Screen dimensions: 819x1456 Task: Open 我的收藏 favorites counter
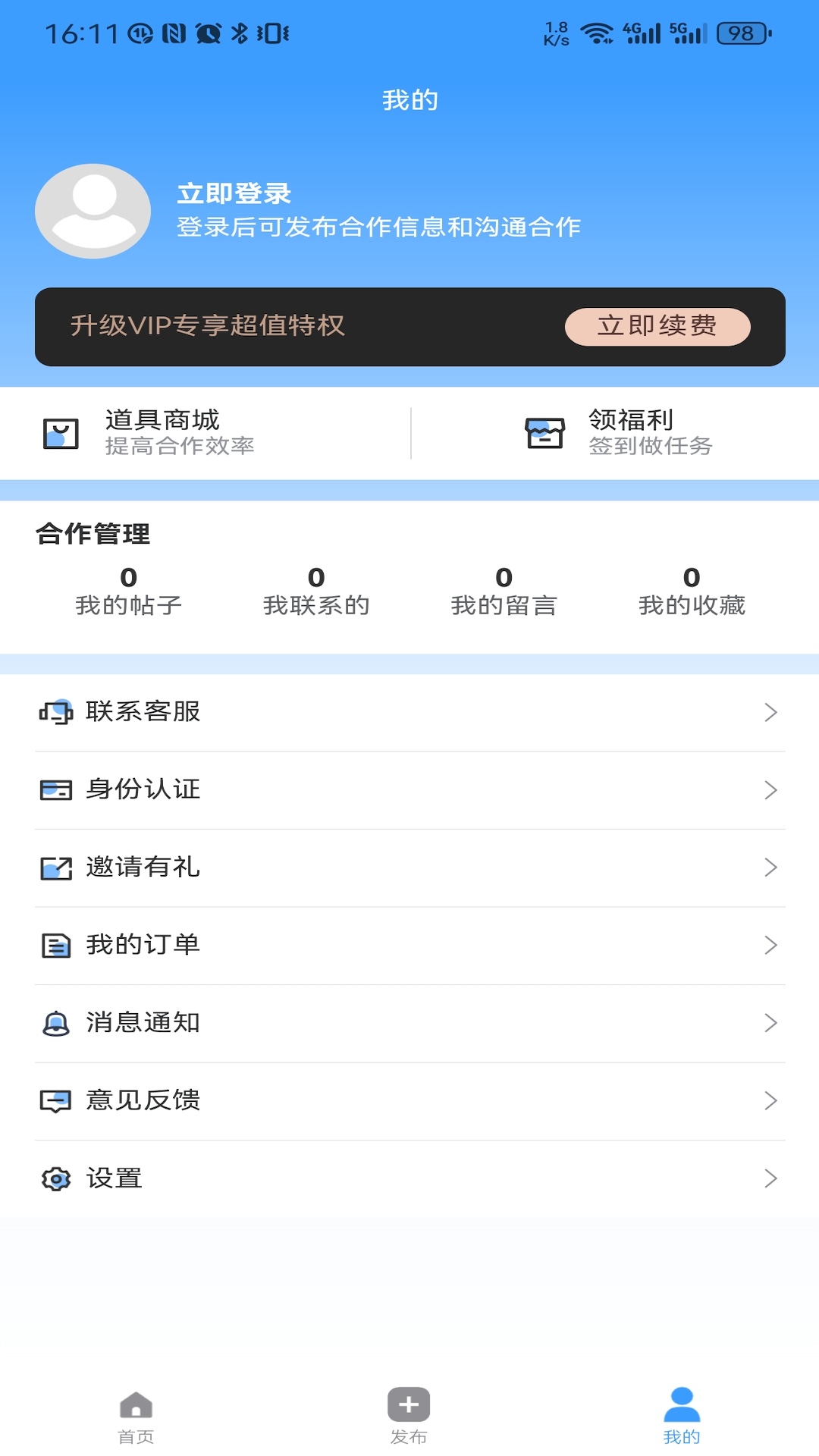[692, 591]
